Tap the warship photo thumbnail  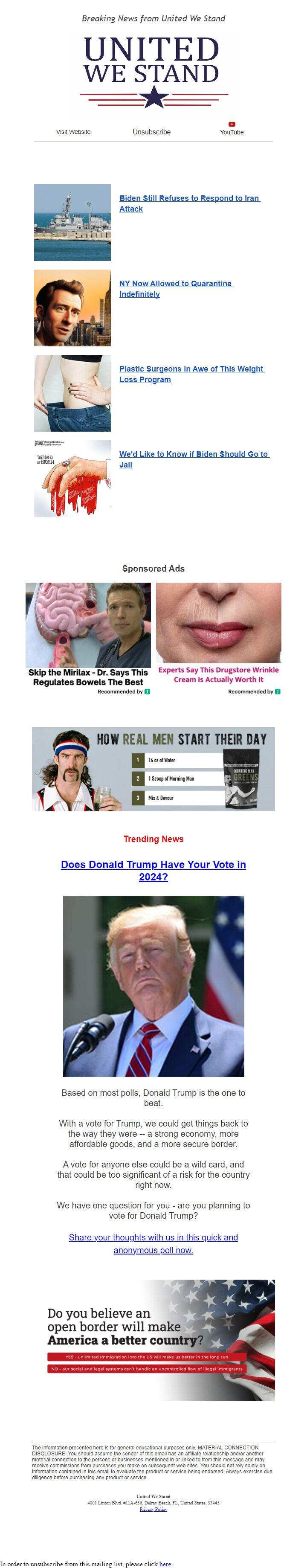pyautogui.click(x=72, y=222)
